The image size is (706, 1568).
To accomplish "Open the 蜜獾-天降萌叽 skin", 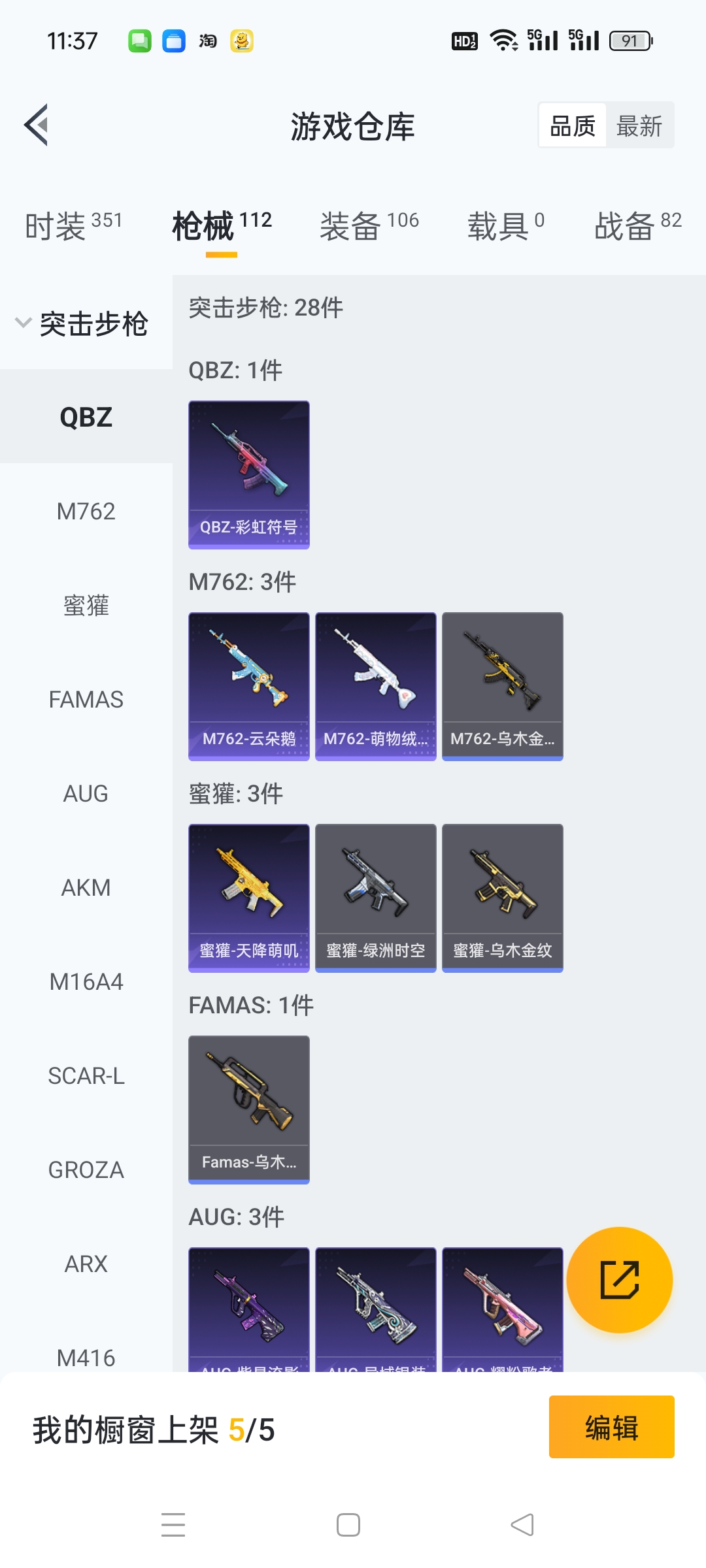I will (249, 898).
